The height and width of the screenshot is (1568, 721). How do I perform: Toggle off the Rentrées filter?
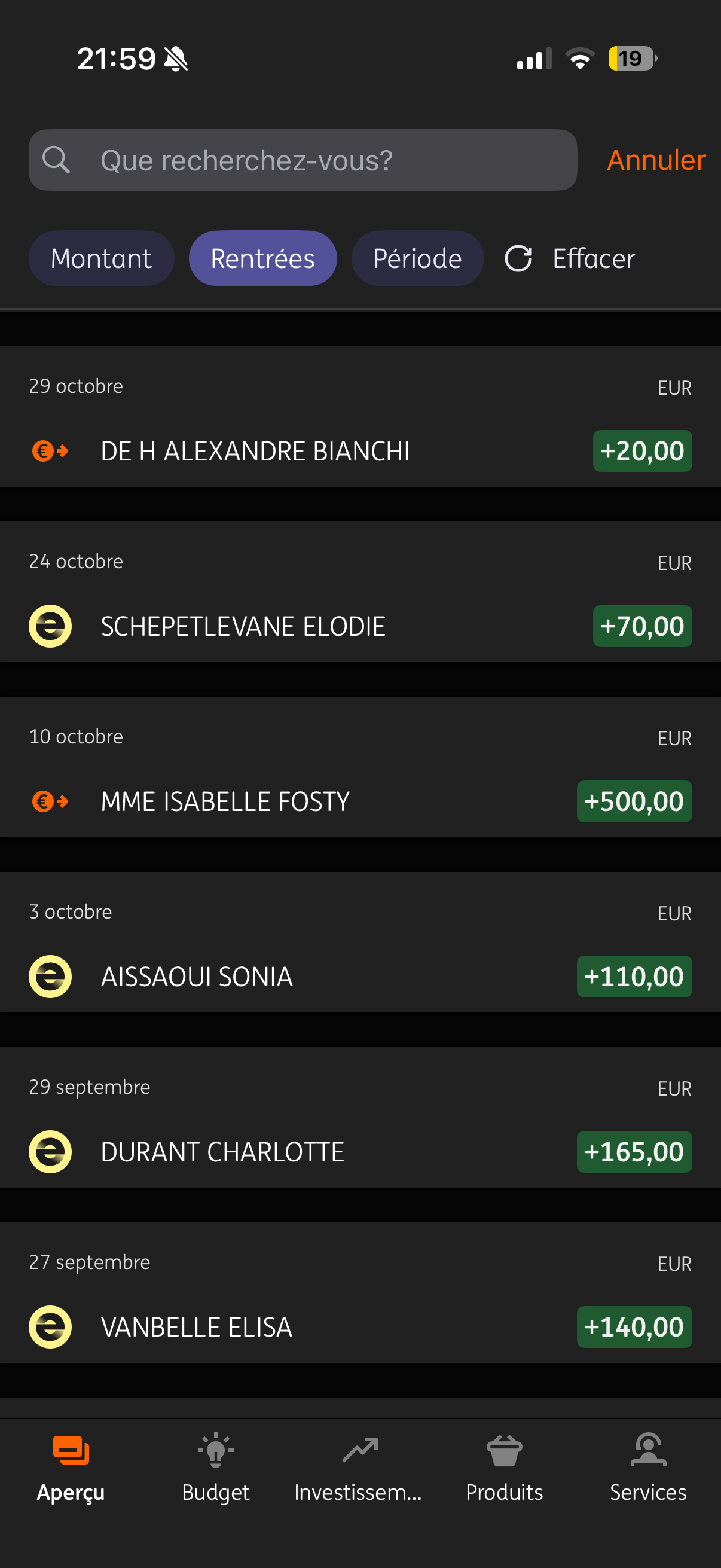tap(262, 258)
